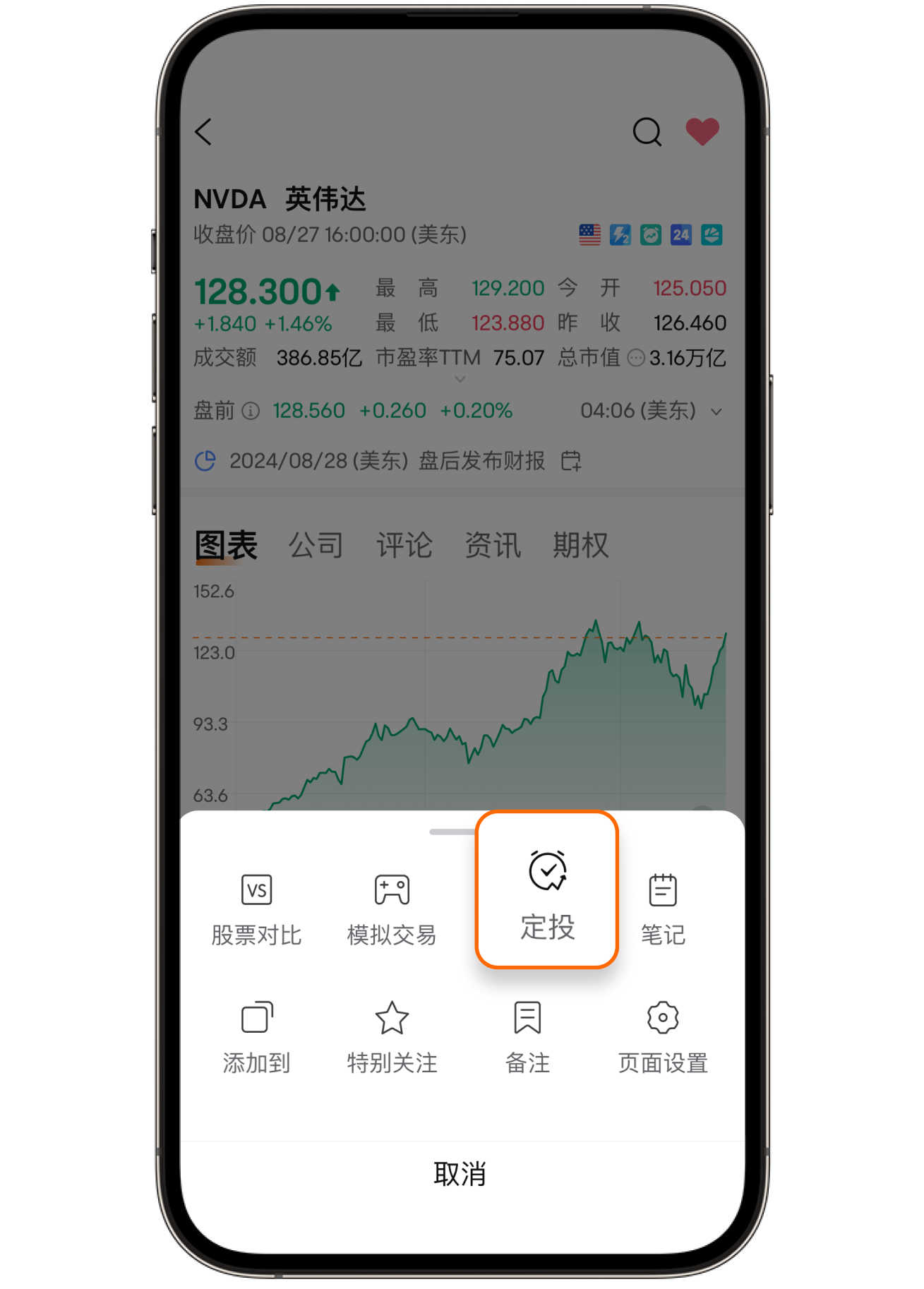Image resolution: width=924 pixels, height=1289 pixels.
Task: Open the 评论 comments tab
Action: point(404,544)
